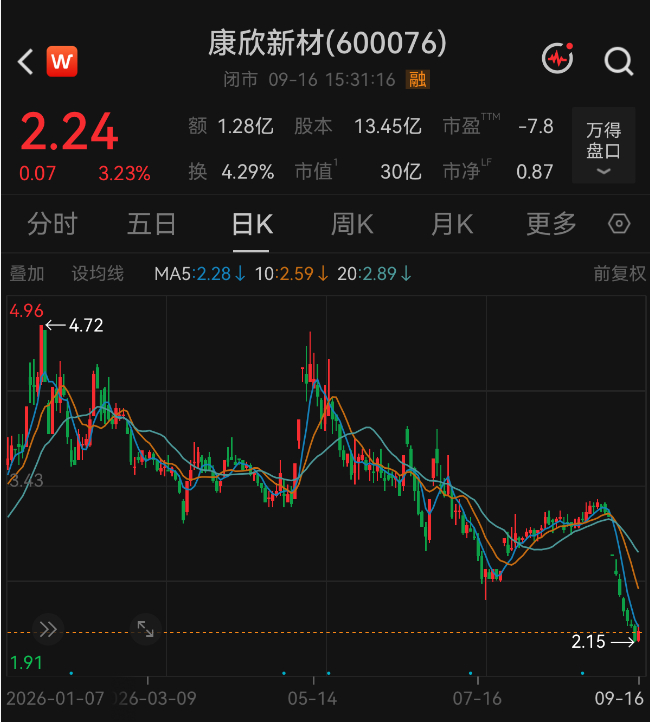Select the 日K tab
Screen dimensions: 650x722
coord(252,224)
